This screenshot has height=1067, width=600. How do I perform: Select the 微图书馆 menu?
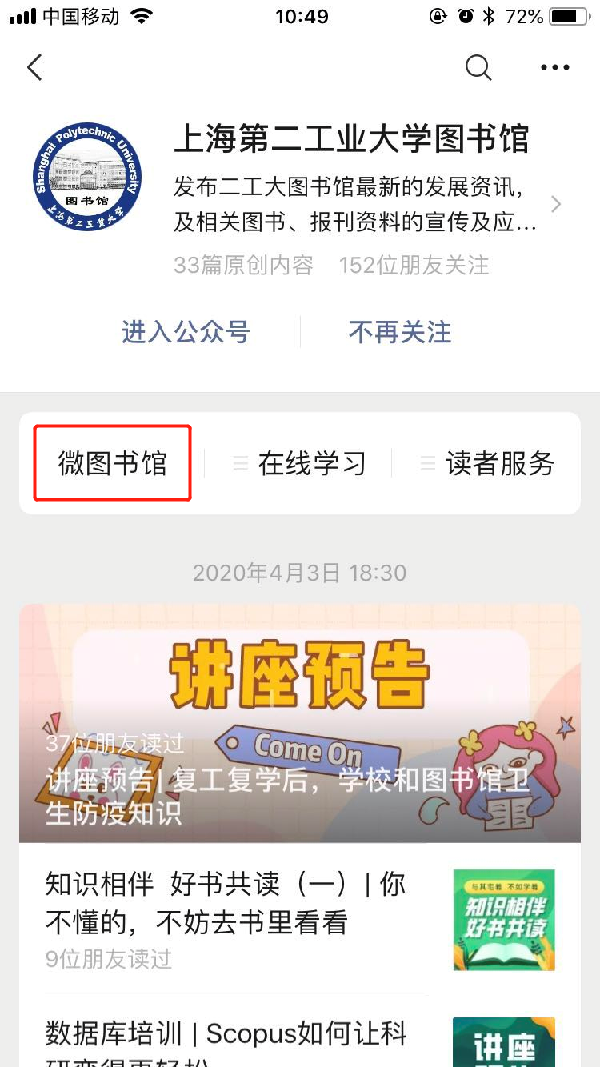coord(112,463)
